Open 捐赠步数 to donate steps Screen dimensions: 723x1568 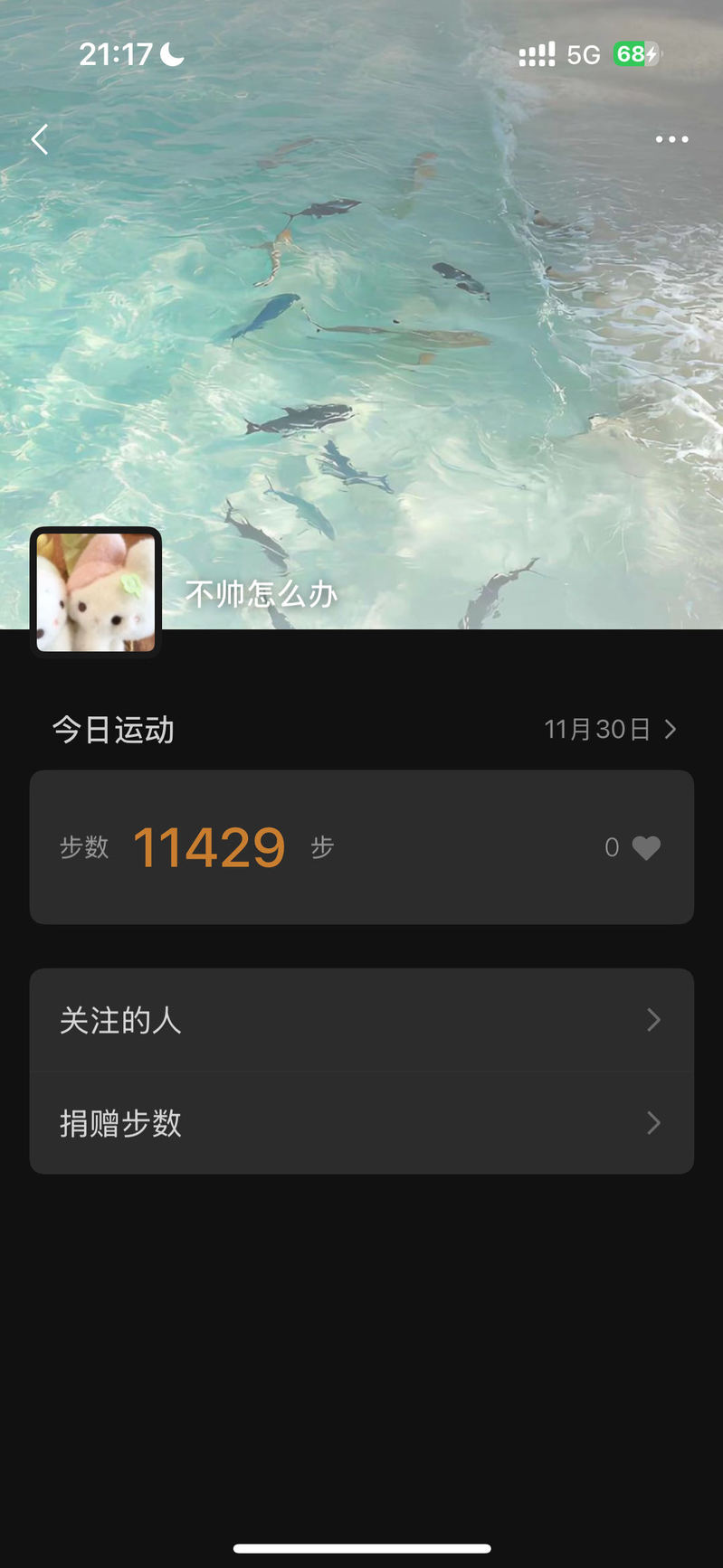(361, 1123)
